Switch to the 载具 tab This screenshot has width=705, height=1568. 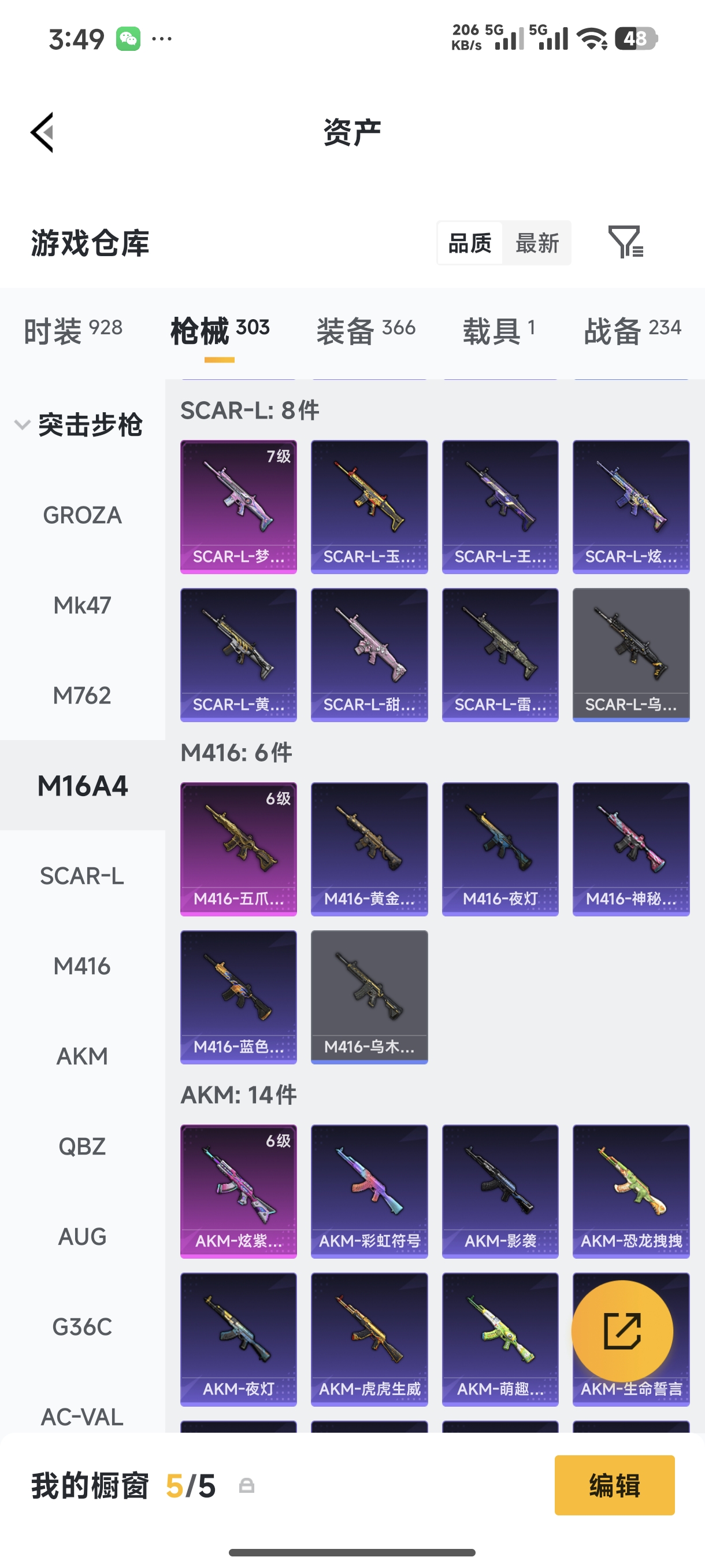(x=499, y=331)
